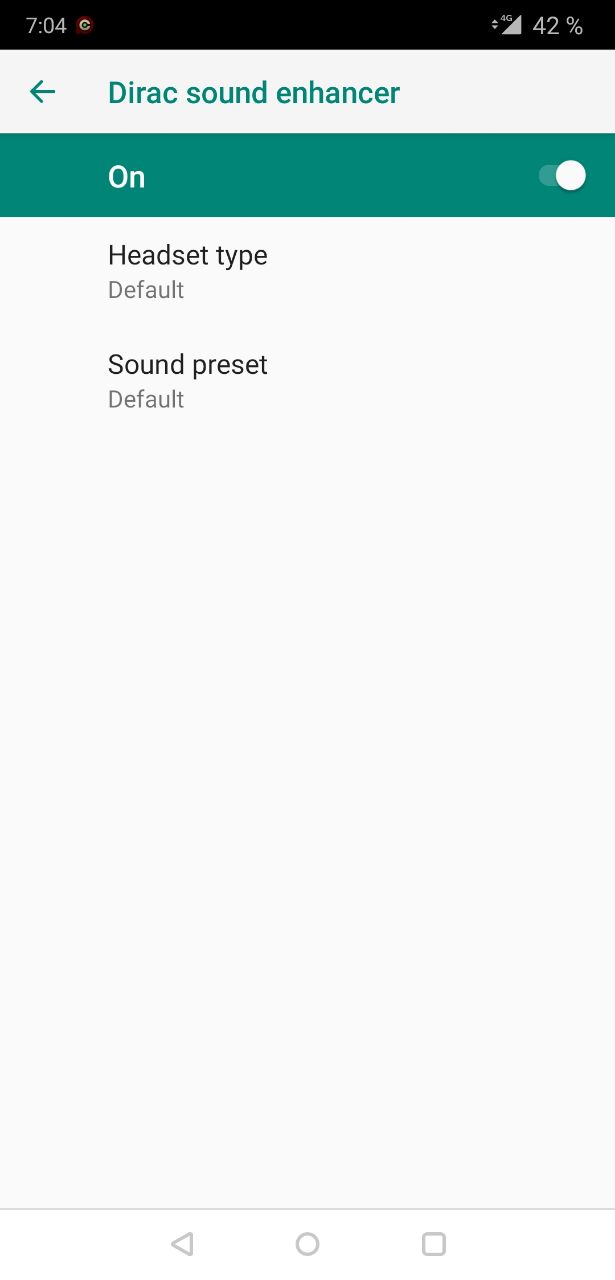
Task: Tap the system home button
Action: coord(307,1244)
